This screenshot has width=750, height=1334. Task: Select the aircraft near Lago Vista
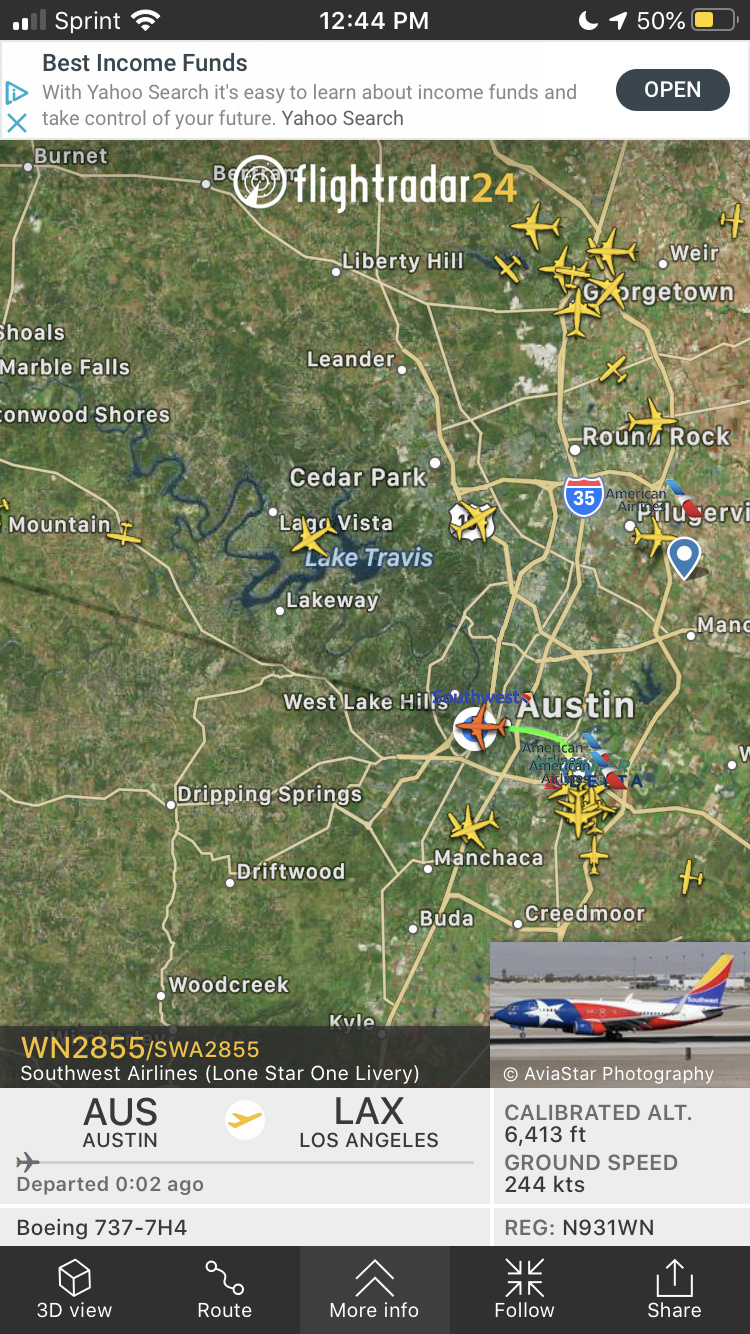[312, 538]
